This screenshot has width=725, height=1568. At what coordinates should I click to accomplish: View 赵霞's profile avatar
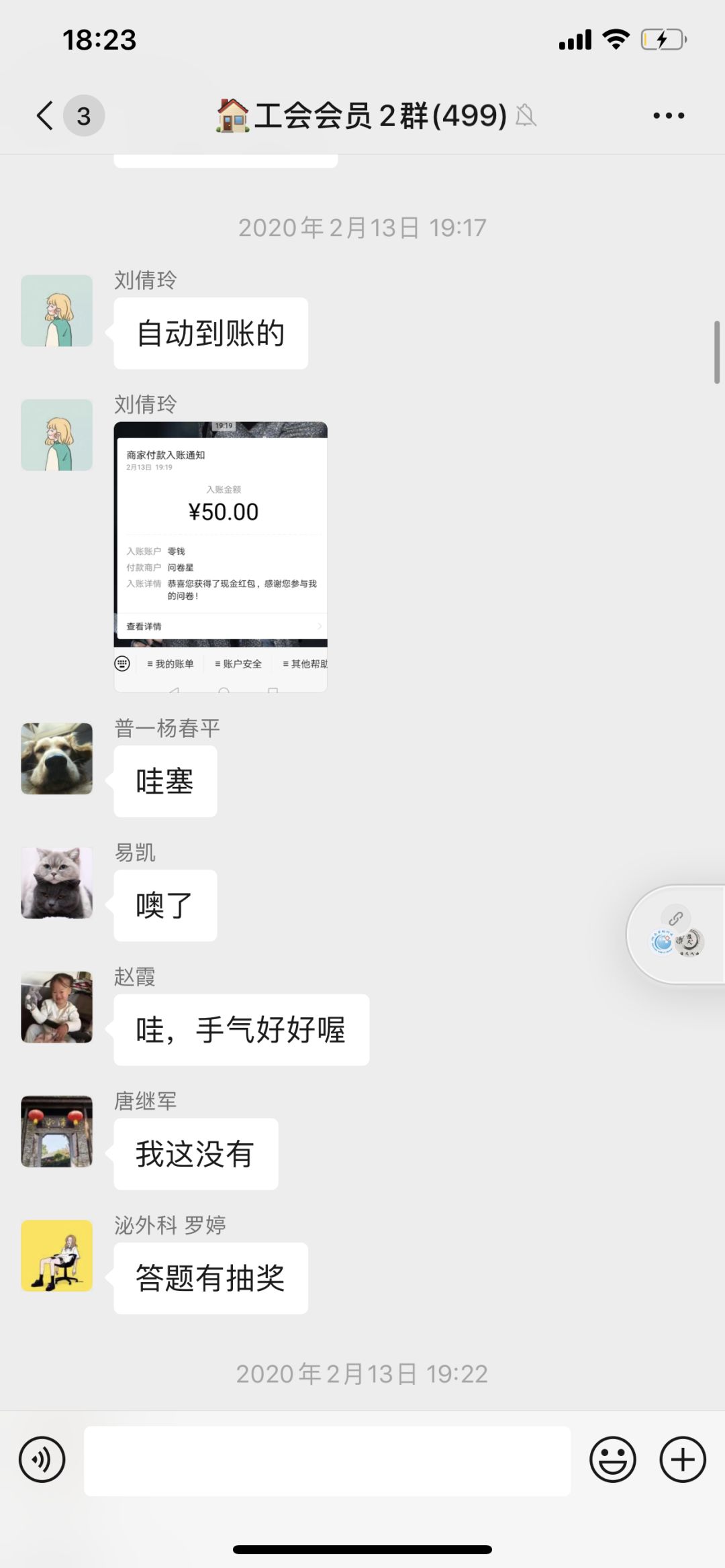coord(57,1006)
